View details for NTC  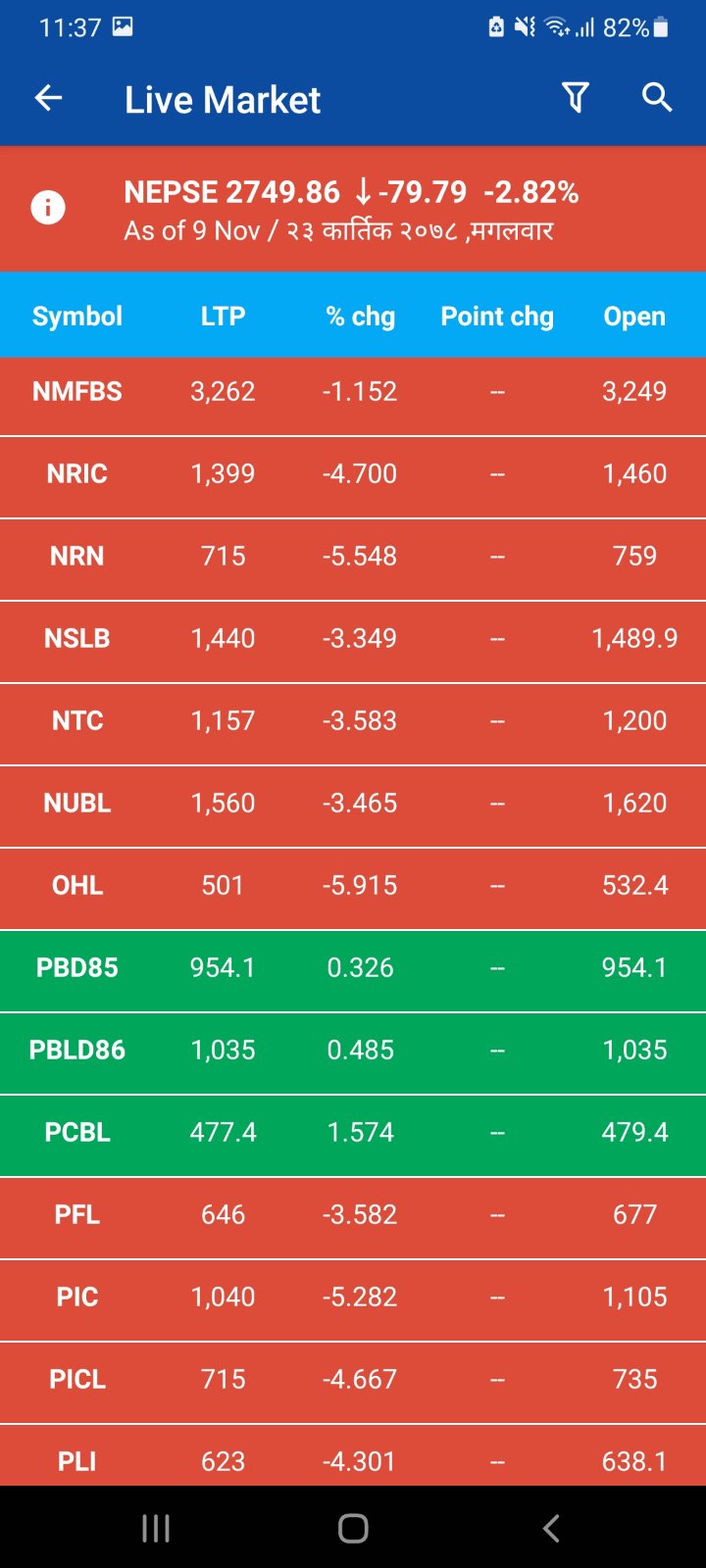click(353, 721)
